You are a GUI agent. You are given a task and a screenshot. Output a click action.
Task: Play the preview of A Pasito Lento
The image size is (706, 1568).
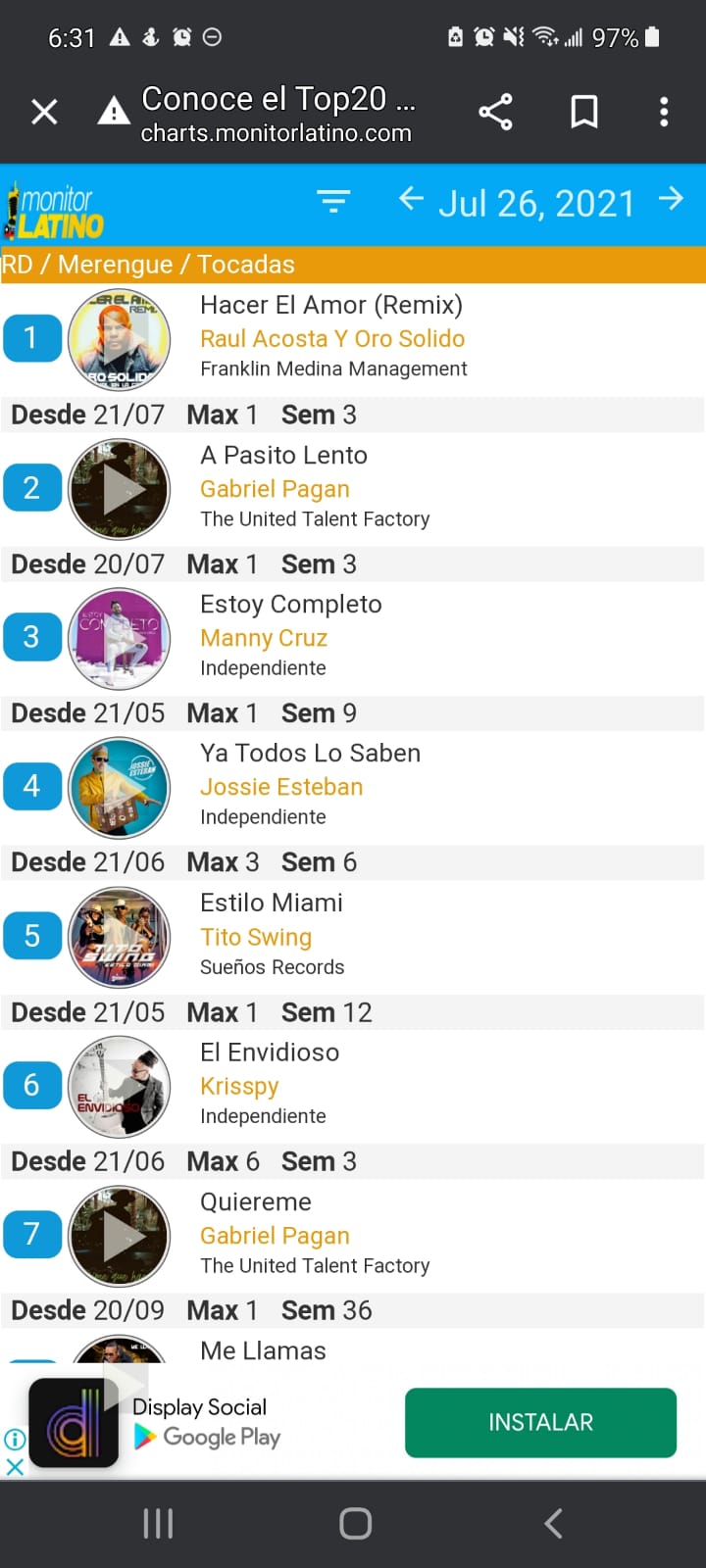click(120, 489)
